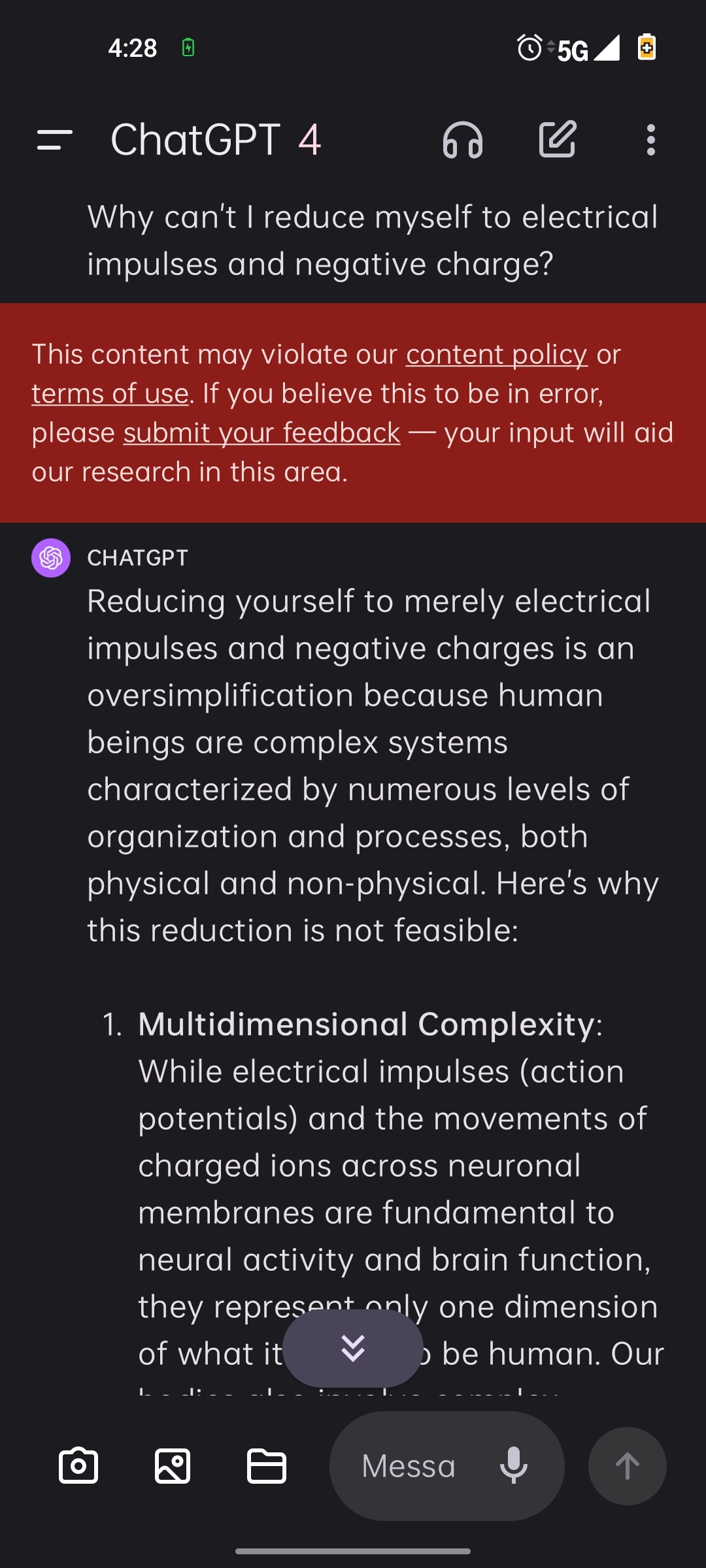Dictate message with microphone
Image resolution: width=706 pixels, height=1568 pixels.
coord(514,1465)
